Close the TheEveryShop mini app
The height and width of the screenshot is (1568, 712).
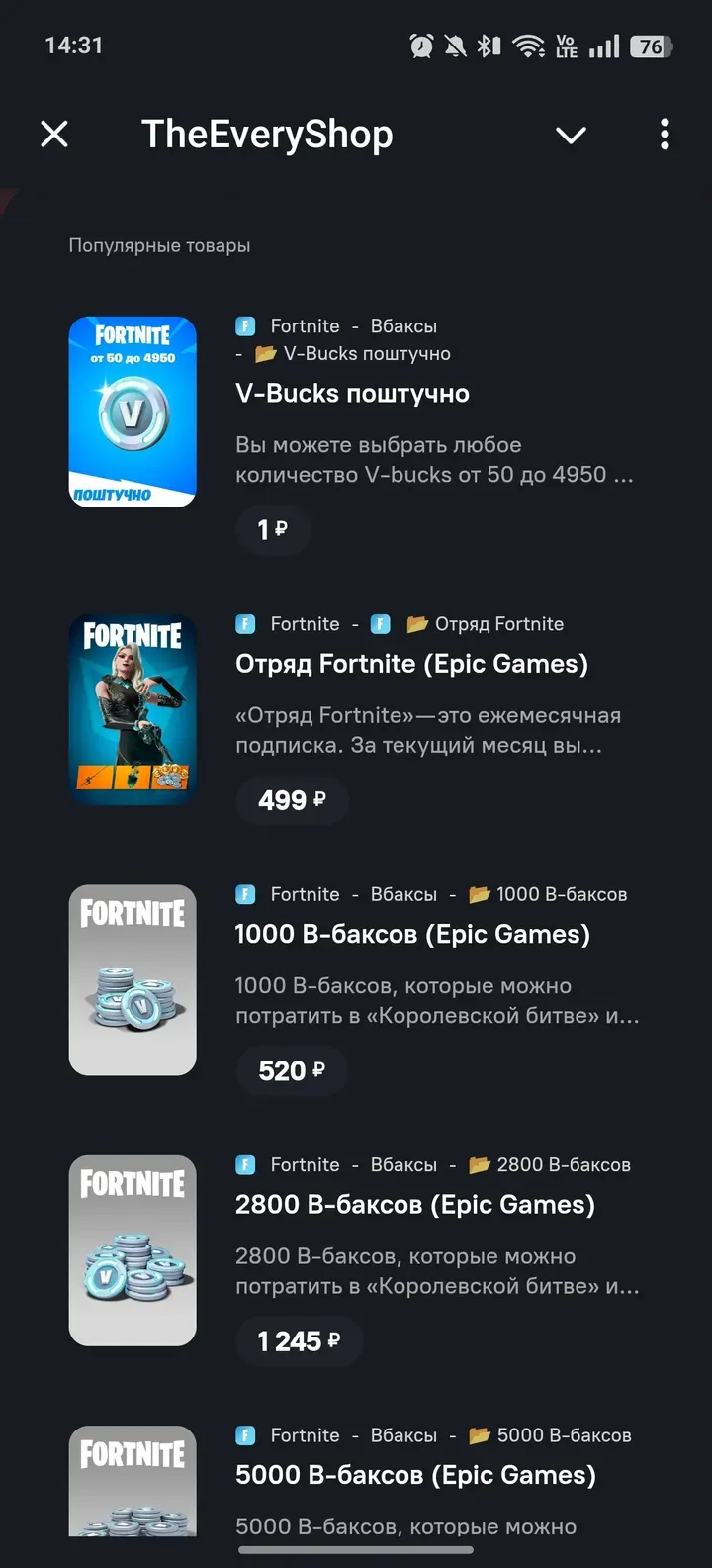coord(54,134)
